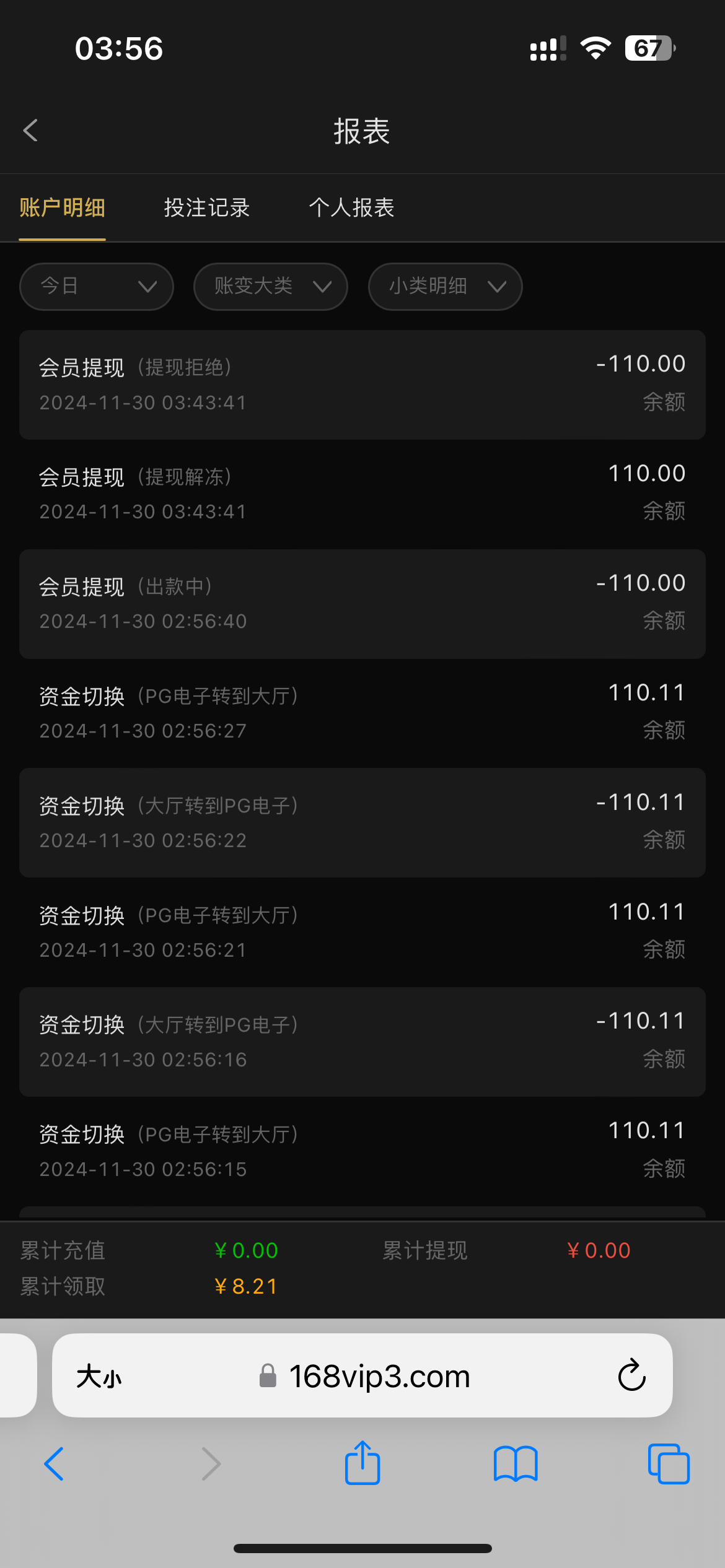Go back using the header arrow
Viewport: 725px width, 1568px height.
[30, 131]
